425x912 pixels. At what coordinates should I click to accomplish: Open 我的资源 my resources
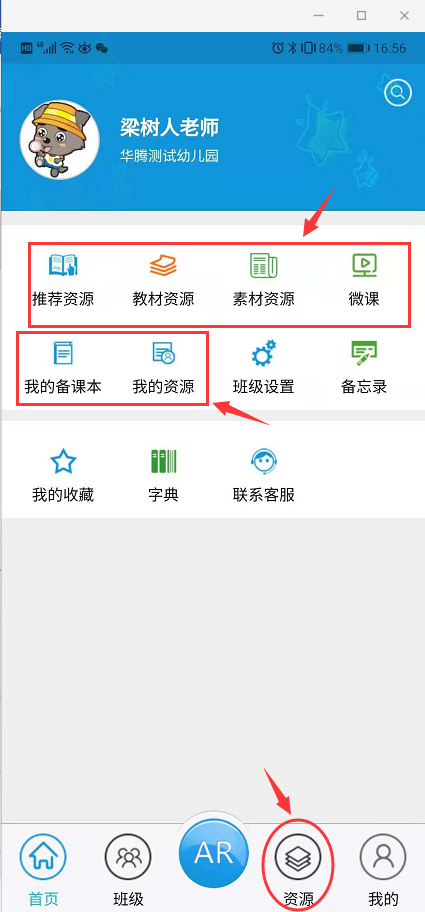coord(163,368)
